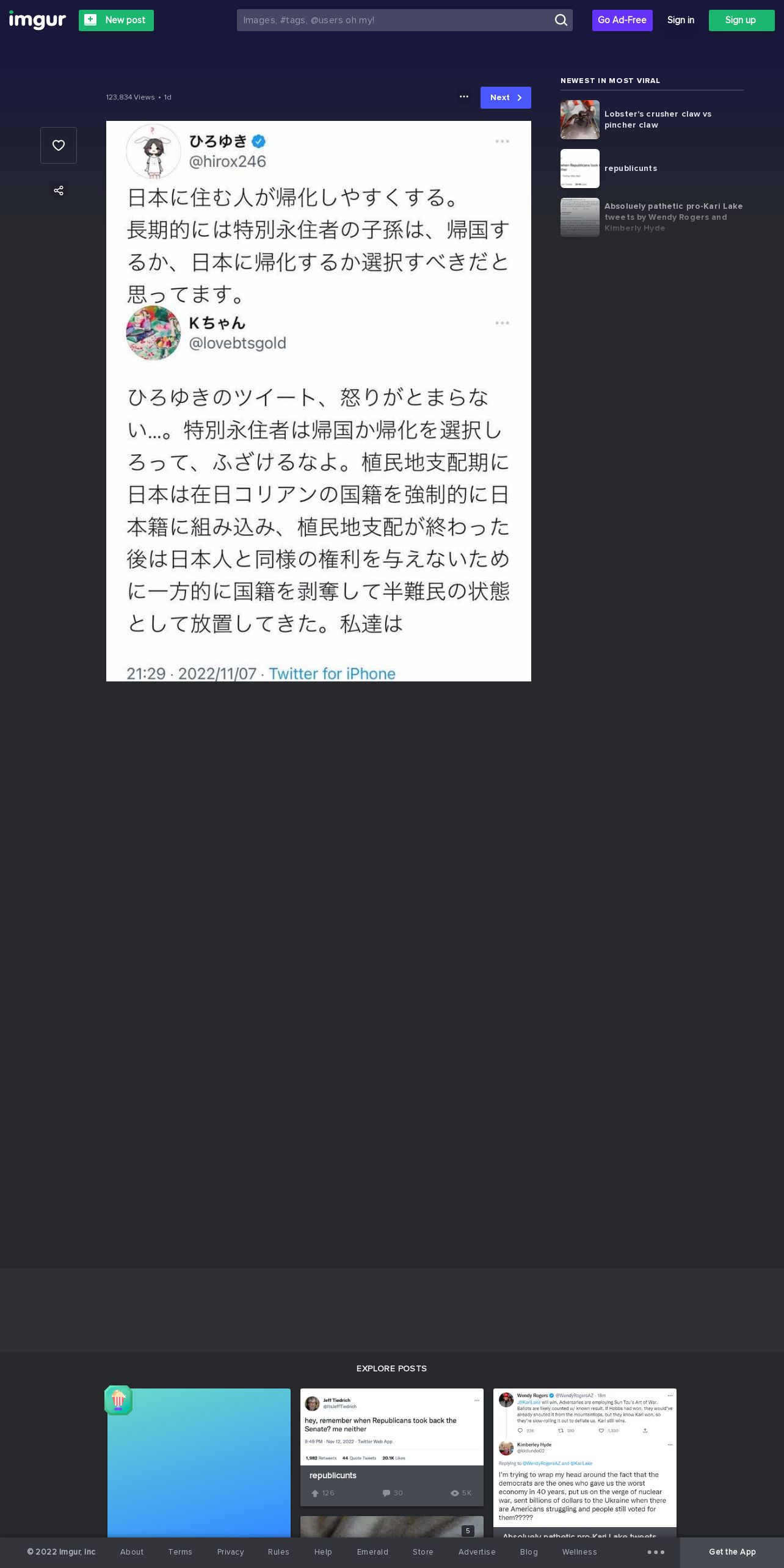Screen dimensions: 784x1568
Task: Open the Wendy Rogers tweet explore card
Action: [x=585, y=1462]
